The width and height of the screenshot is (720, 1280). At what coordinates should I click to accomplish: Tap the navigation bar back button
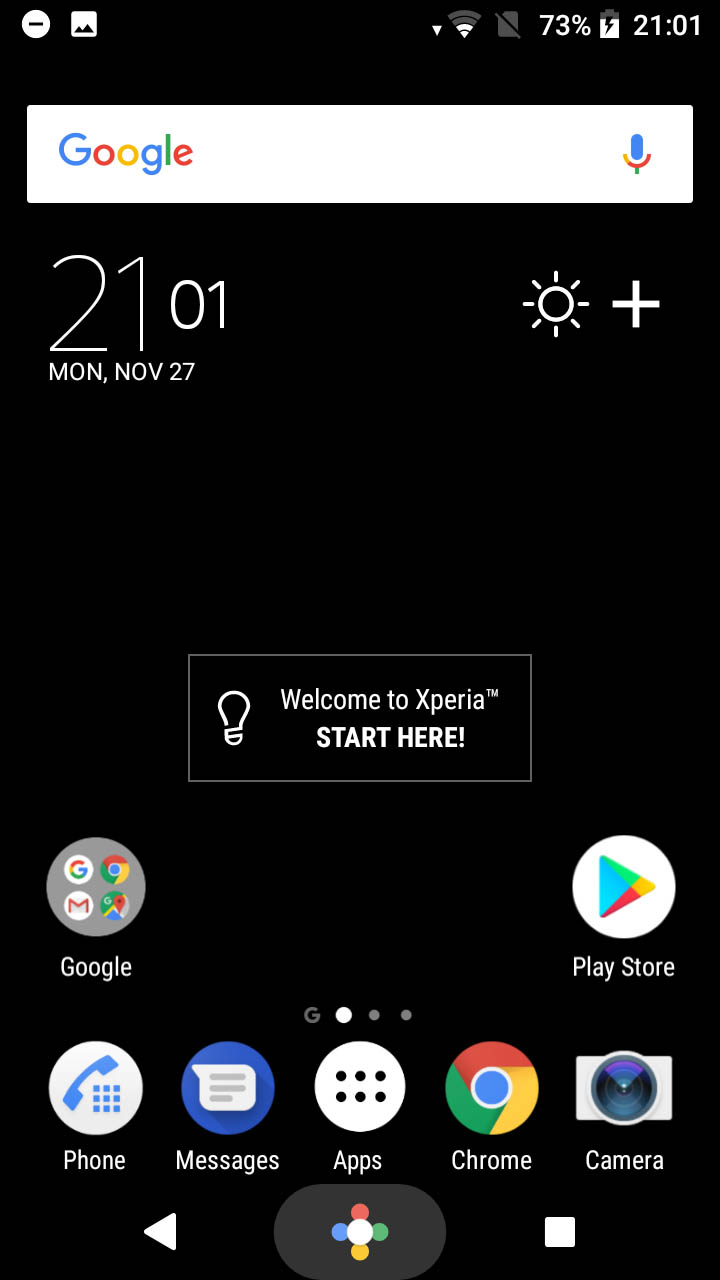160,1232
